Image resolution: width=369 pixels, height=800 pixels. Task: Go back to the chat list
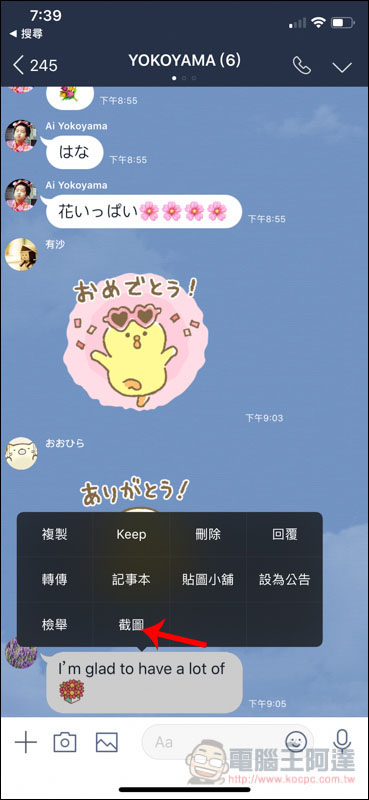[35, 65]
